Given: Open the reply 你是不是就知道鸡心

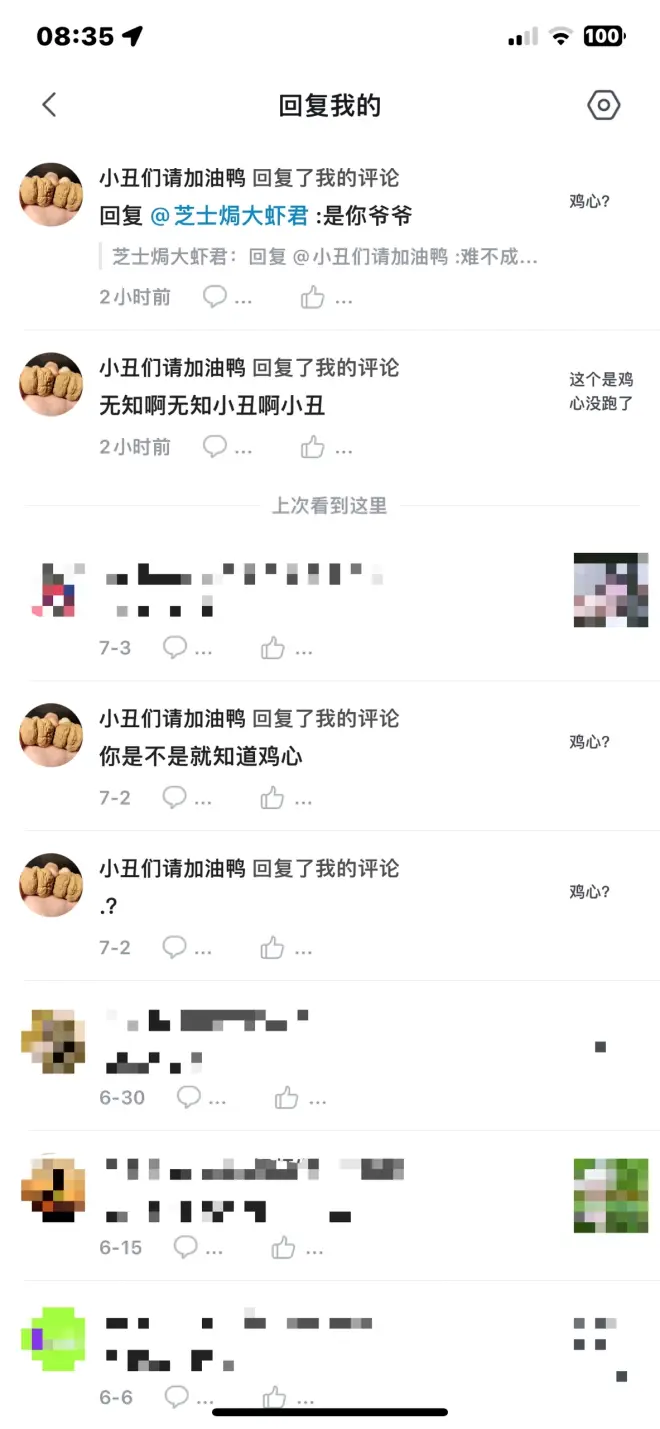Looking at the screenshot, I should pos(201,756).
